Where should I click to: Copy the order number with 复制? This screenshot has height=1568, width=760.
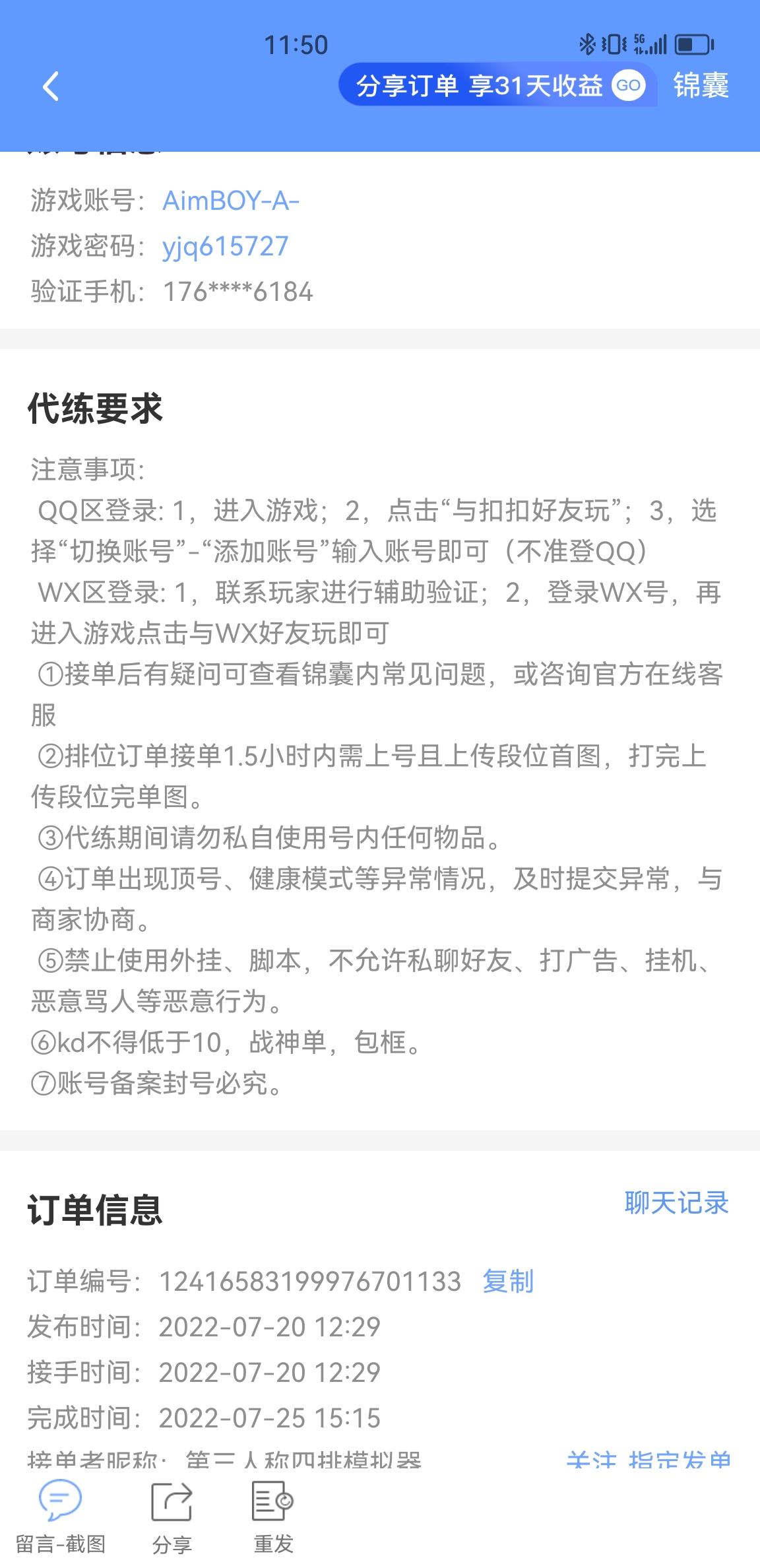click(507, 1281)
